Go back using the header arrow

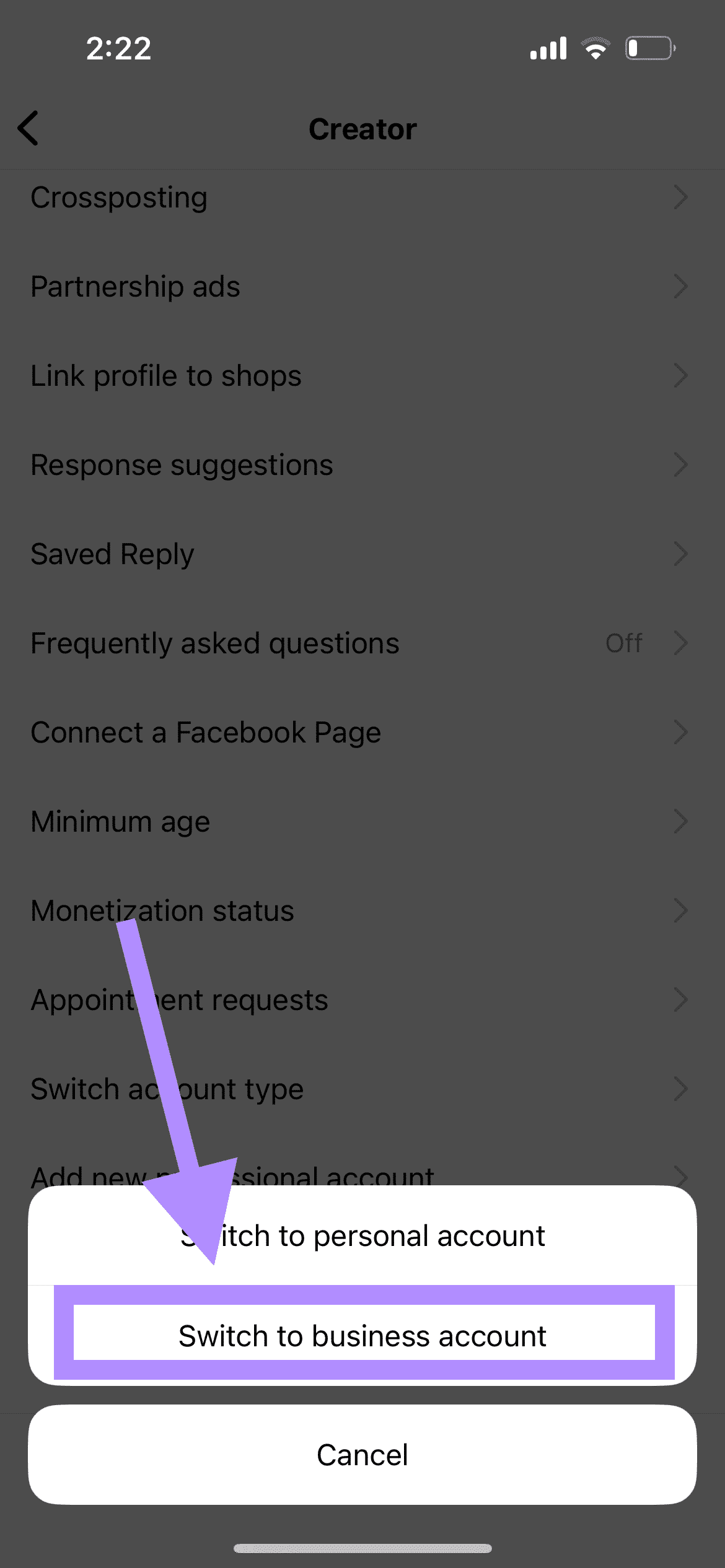(x=29, y=128)
